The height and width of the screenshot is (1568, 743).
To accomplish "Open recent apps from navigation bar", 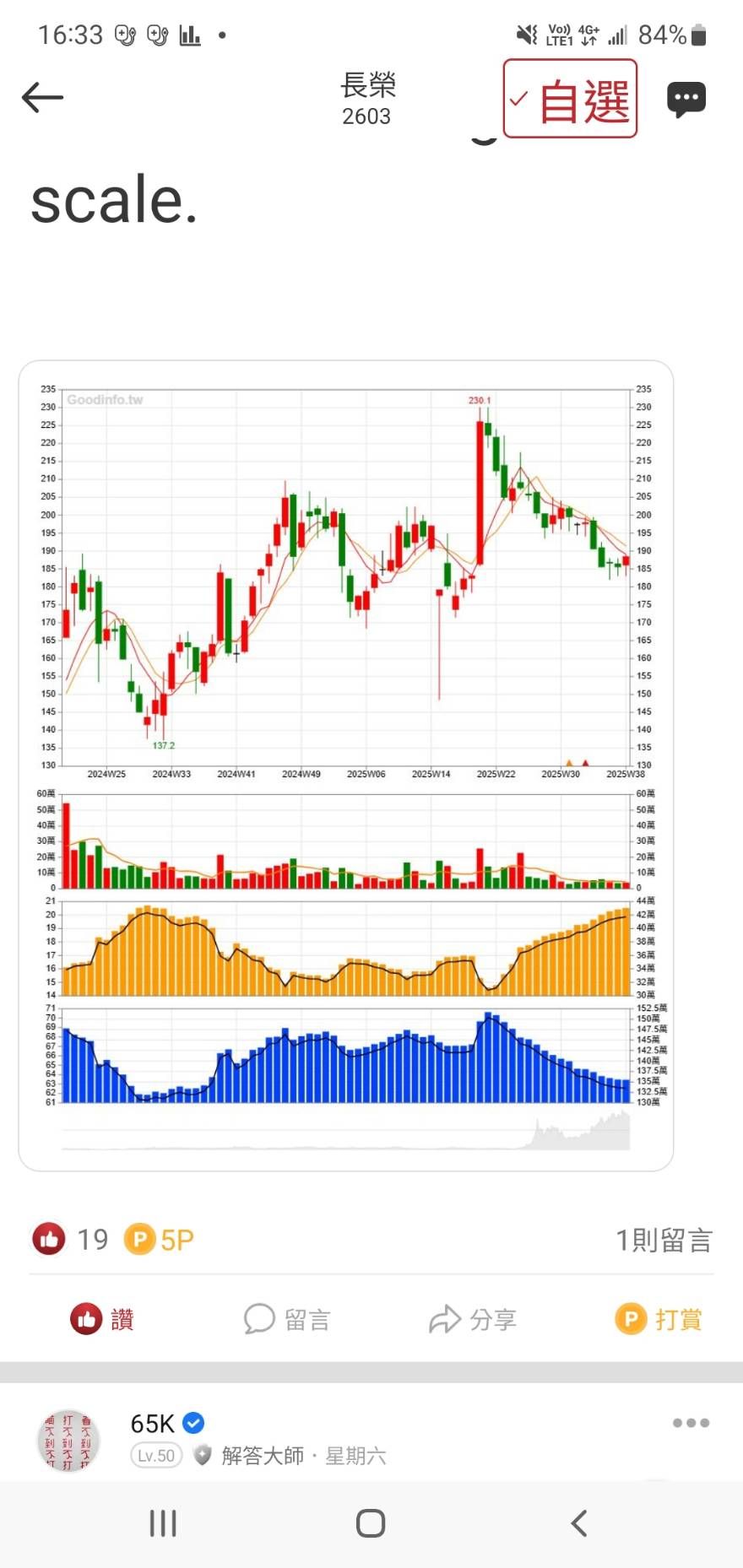I will (163, 1523).
